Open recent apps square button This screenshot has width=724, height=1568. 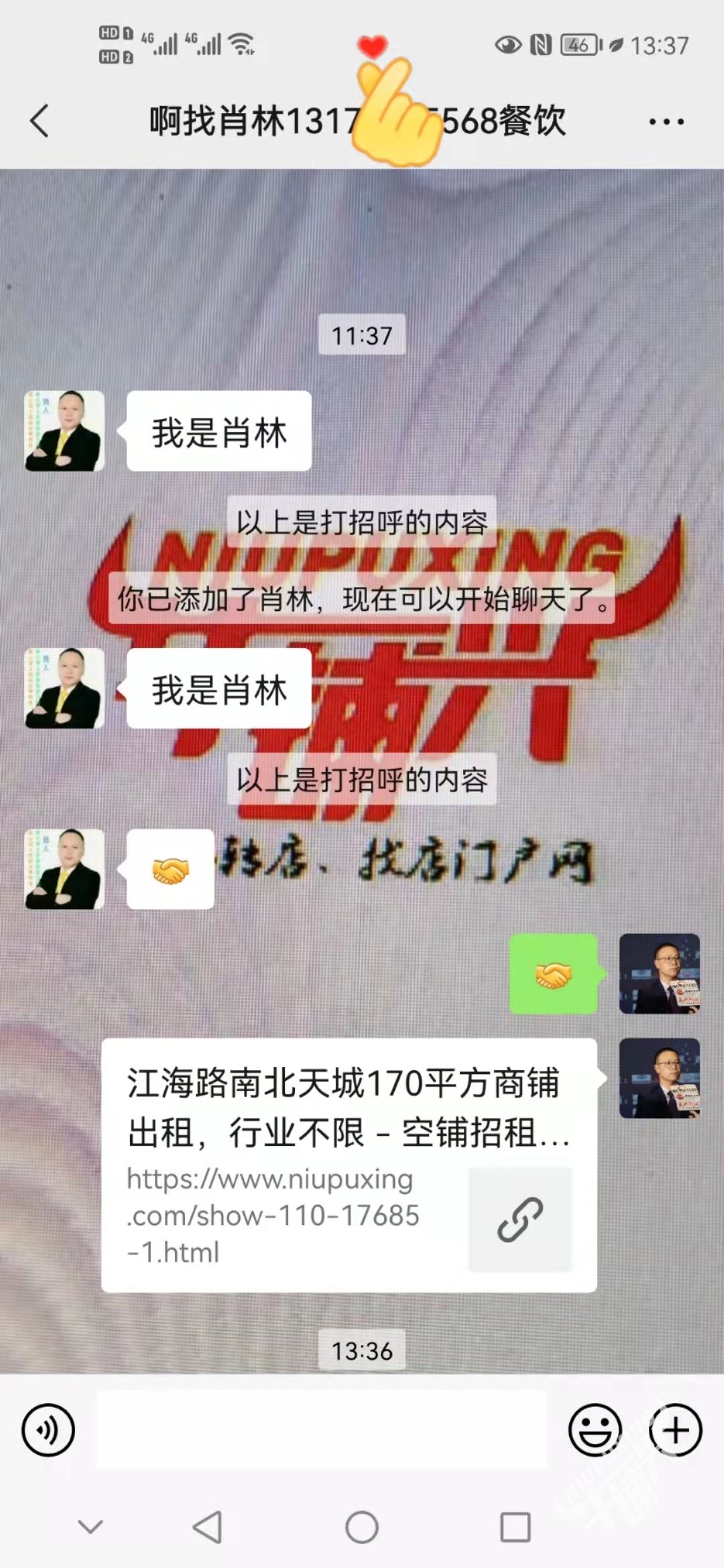click(516, 1528)
